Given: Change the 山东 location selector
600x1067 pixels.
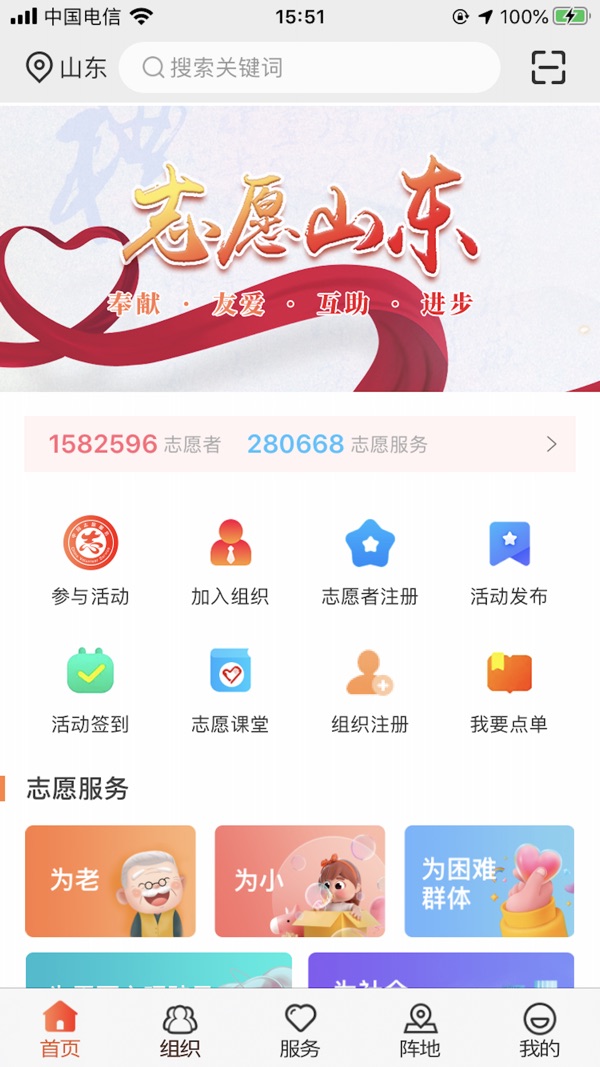Looking at the screenshot, I should point(67,67).
